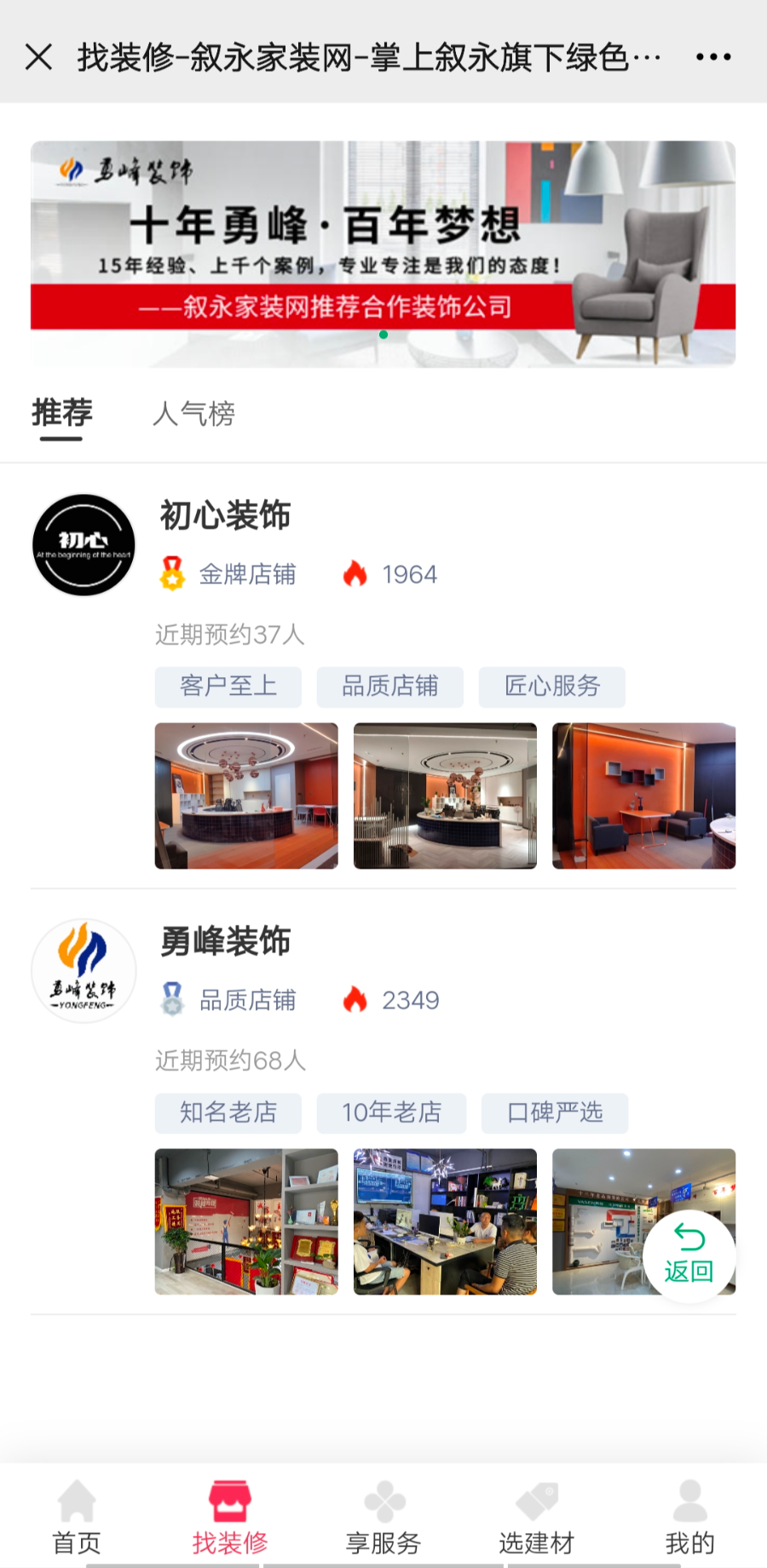Open the 初心装饰 shop listing
Image resolution: width=767 pixels, height=1568 pixels.
(226, 516)
